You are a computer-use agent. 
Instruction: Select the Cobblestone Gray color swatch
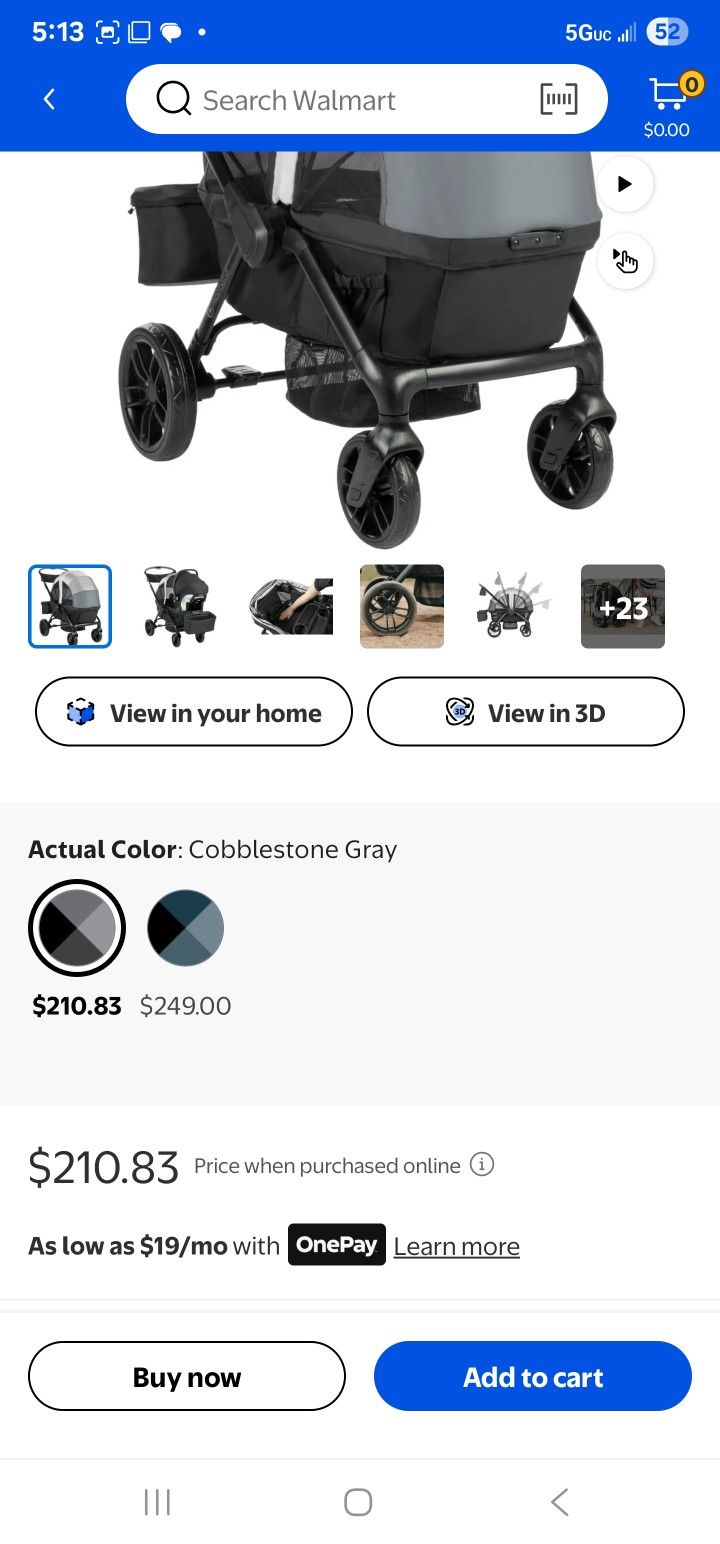[77, 928]
